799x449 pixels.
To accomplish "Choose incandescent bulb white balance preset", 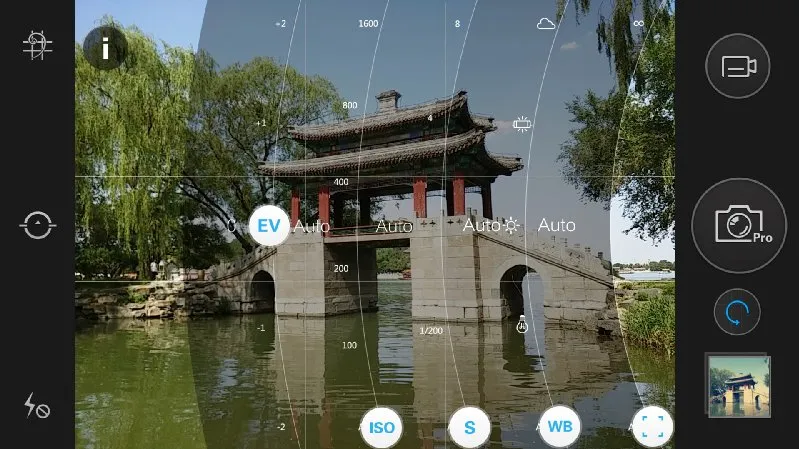I will tap(521, 324).
